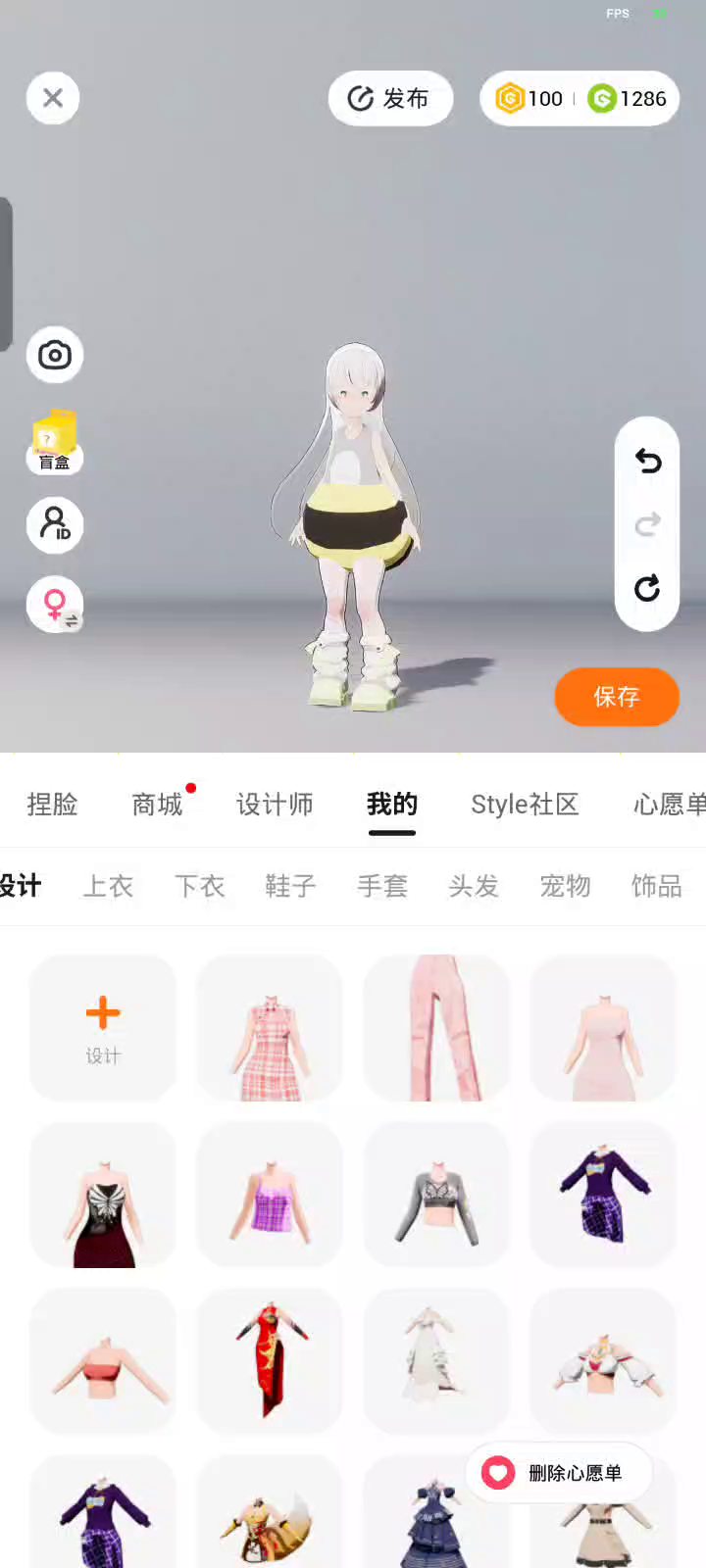Close the avatar editor
Viewport: 706px width, 1568px height.
pyautogui.click(x=53, y=98)
